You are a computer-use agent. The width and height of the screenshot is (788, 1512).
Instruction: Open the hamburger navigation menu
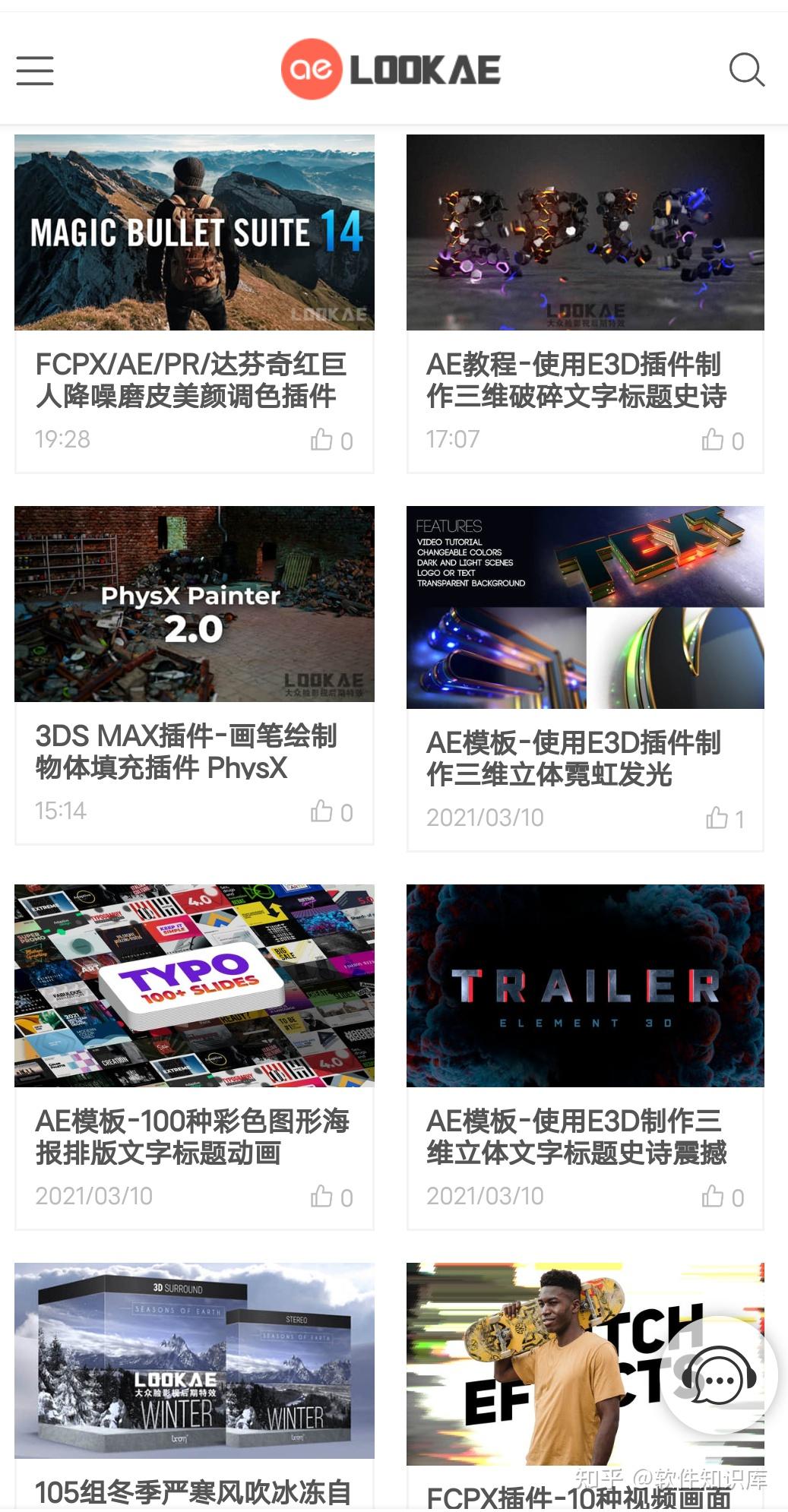35,71
